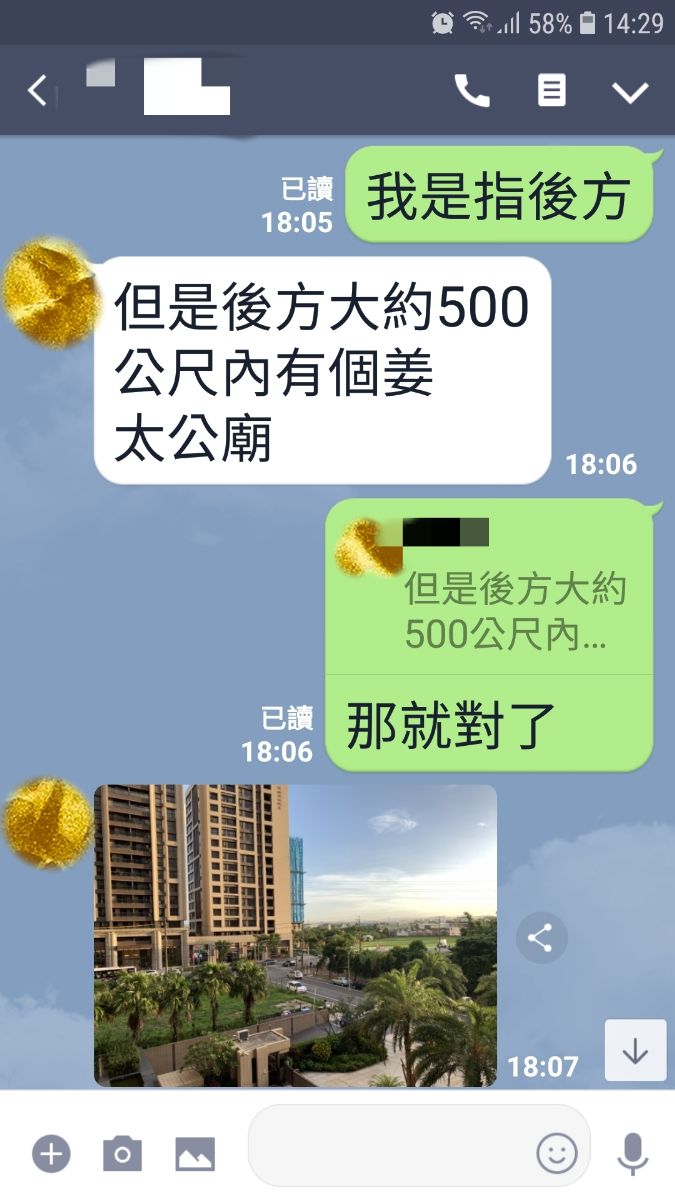
Task: Start a voice call with this contact
Action: [x=472, y=91]
